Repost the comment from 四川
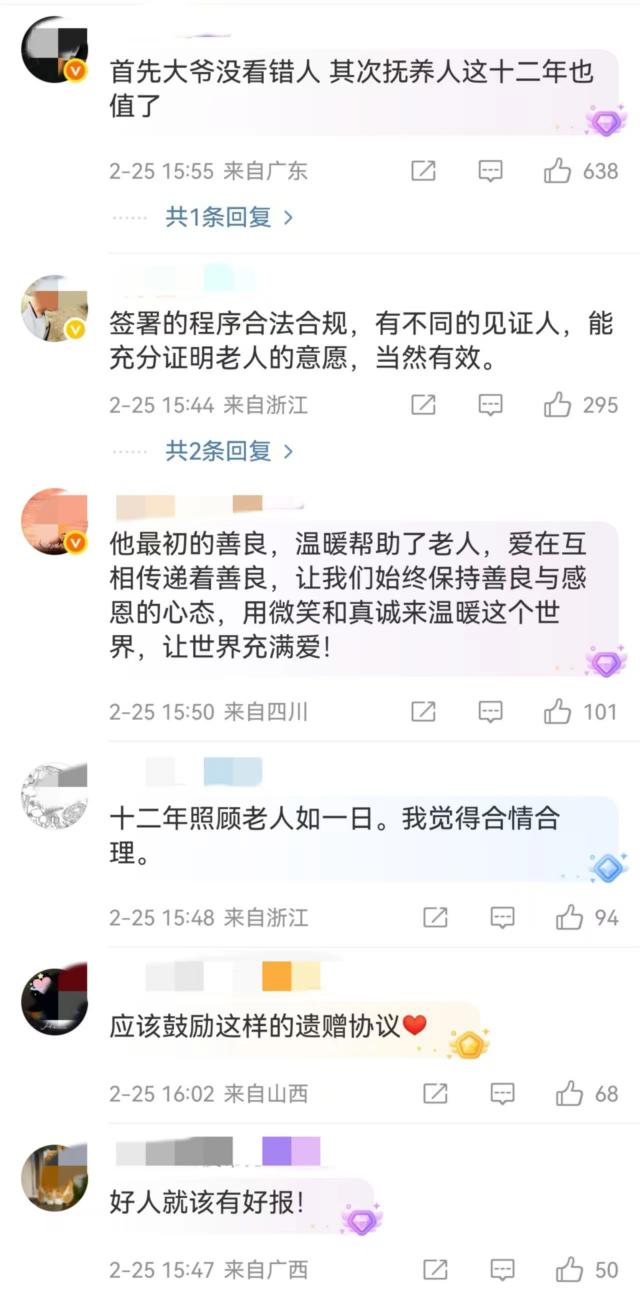This screenshot has height=1295, width=640. 423,711
